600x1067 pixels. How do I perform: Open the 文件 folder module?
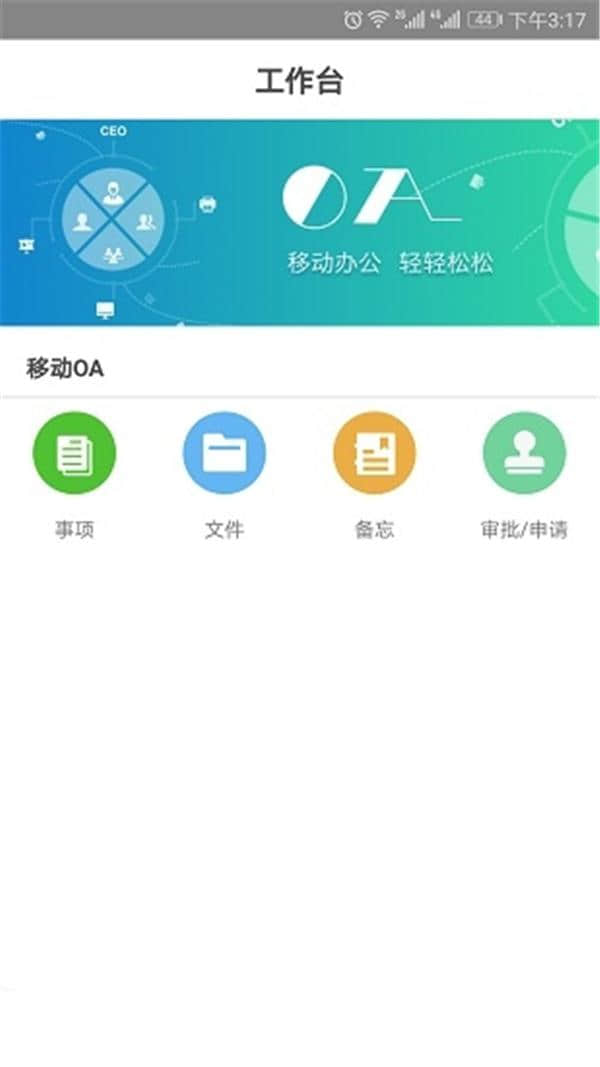pos(224,453)
